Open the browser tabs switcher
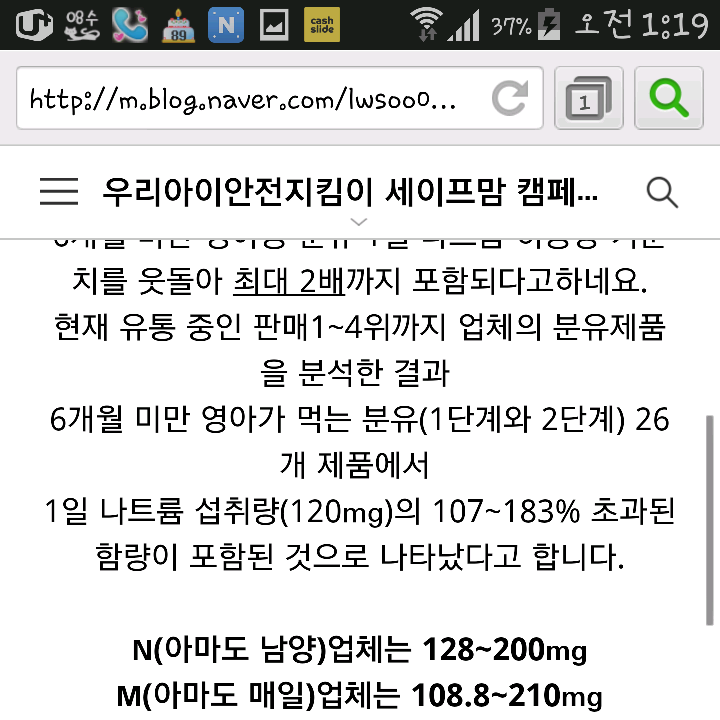This screenshot has height=720, width=720. (x=588, y=99)
